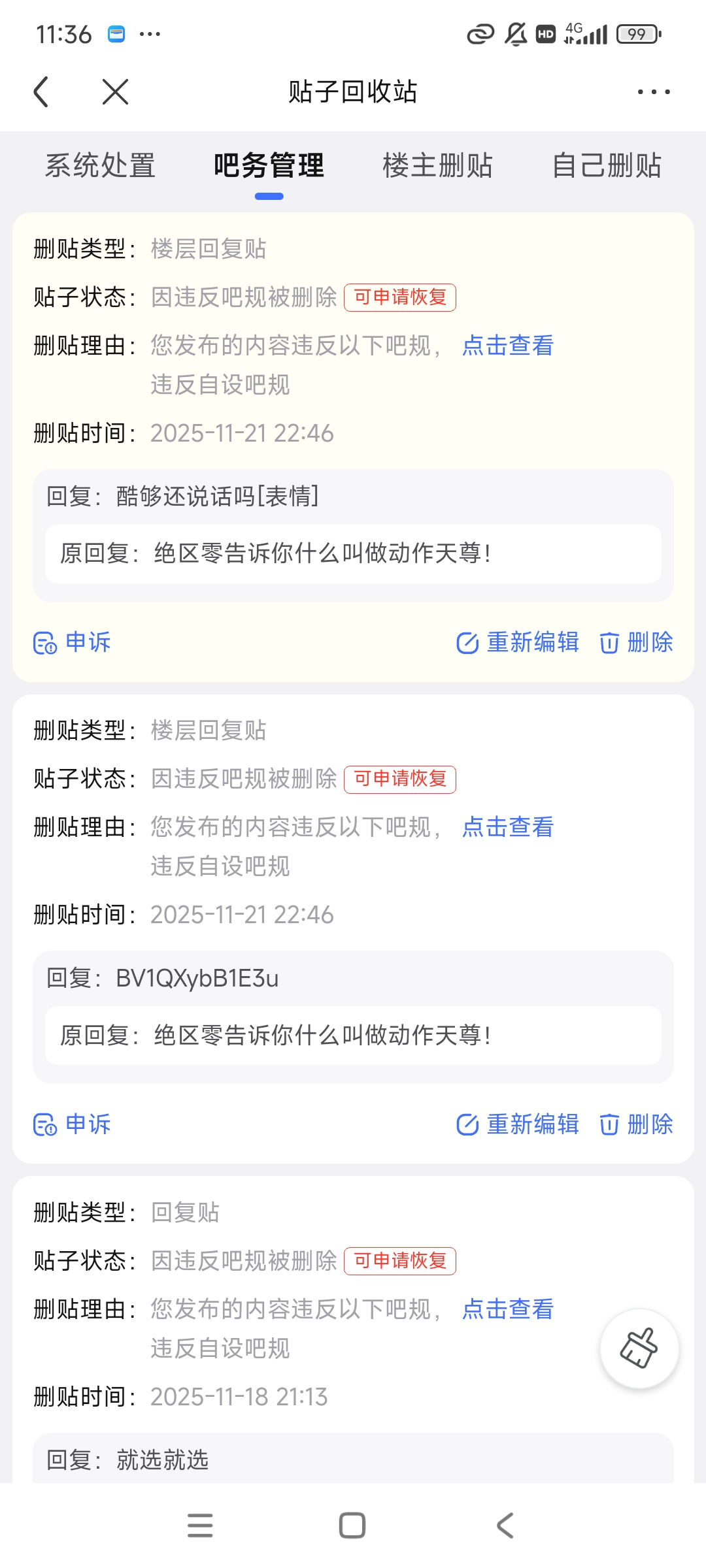Tap 重新编辑 on the BV1QXybB1E3u reply
This screenshot has width=706, height=1568.
point(518,1124)
